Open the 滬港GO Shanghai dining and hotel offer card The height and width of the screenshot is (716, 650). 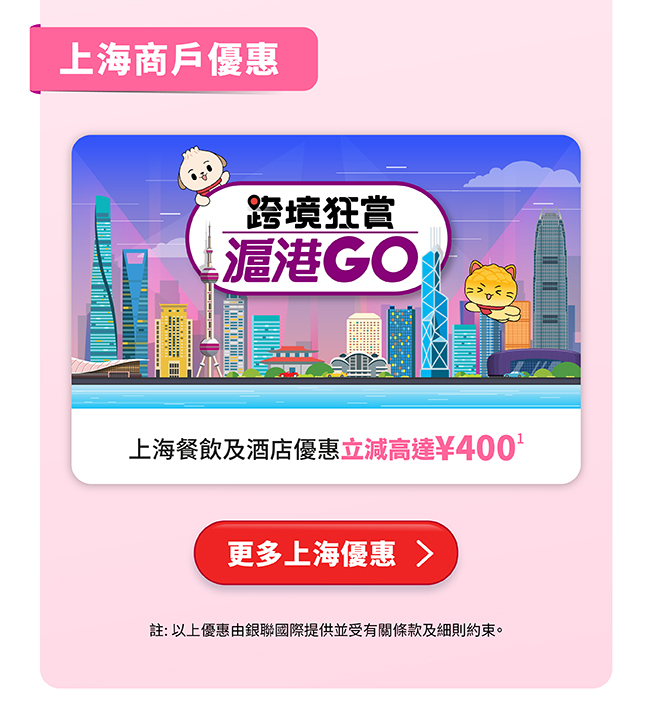coord(325,310)
